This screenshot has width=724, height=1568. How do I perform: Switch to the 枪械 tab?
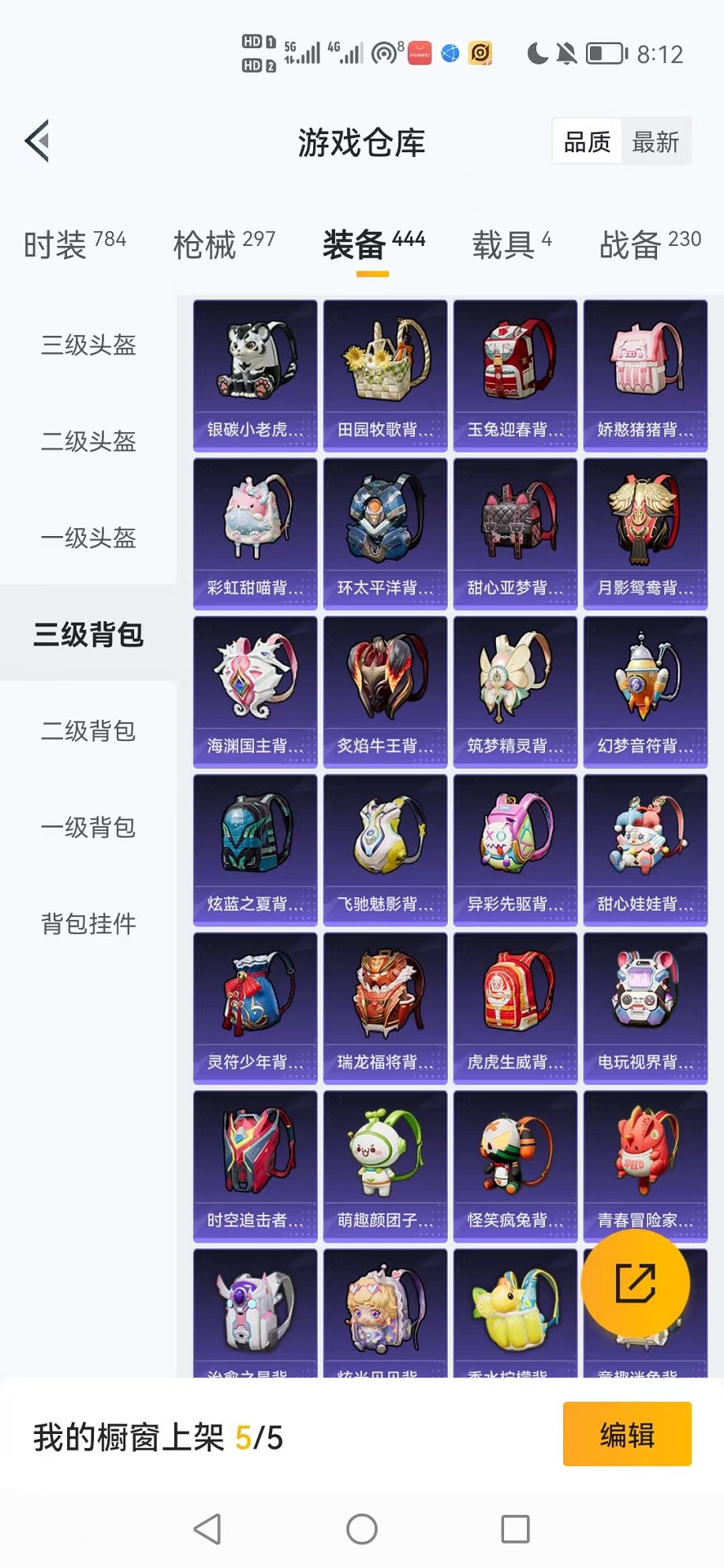[x=224, y=244]
